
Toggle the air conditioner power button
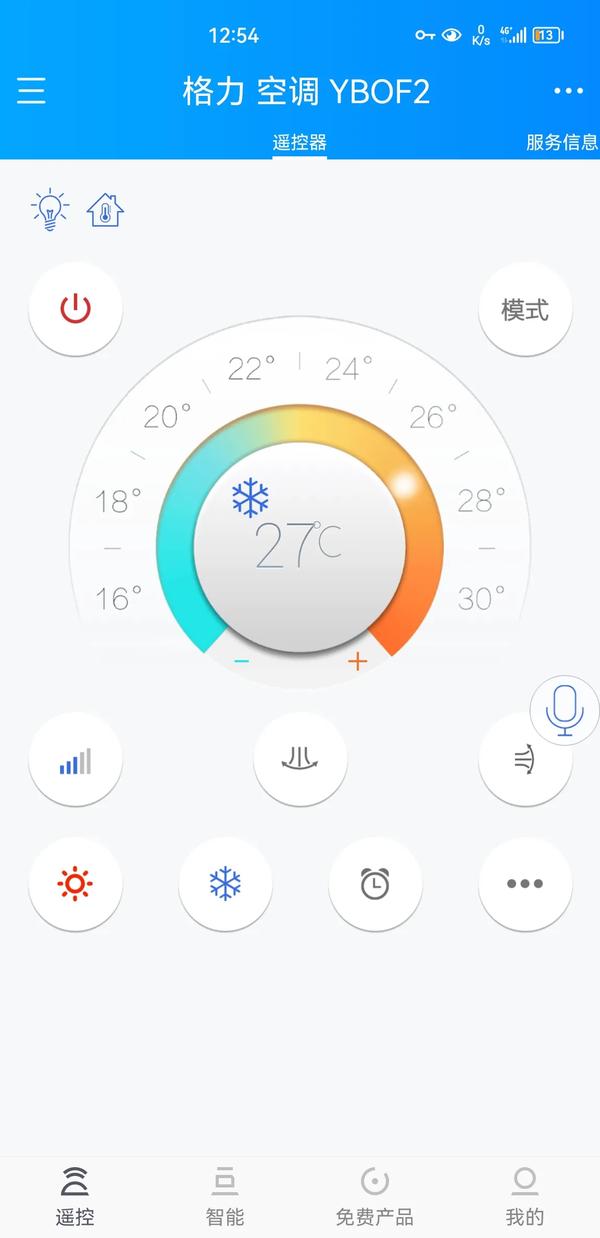click(x=76, y=309)
